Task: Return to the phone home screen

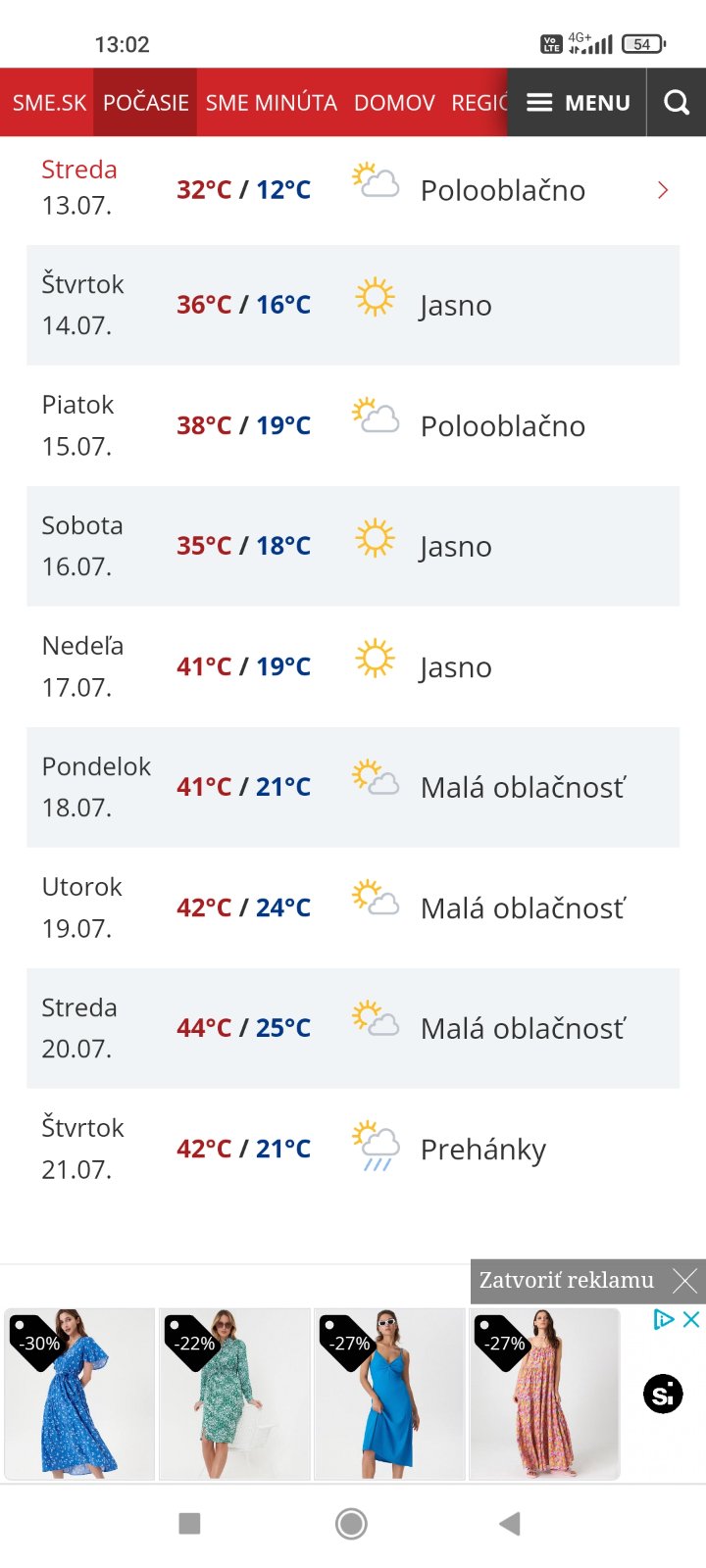Action: click(x=351, y=1523)
